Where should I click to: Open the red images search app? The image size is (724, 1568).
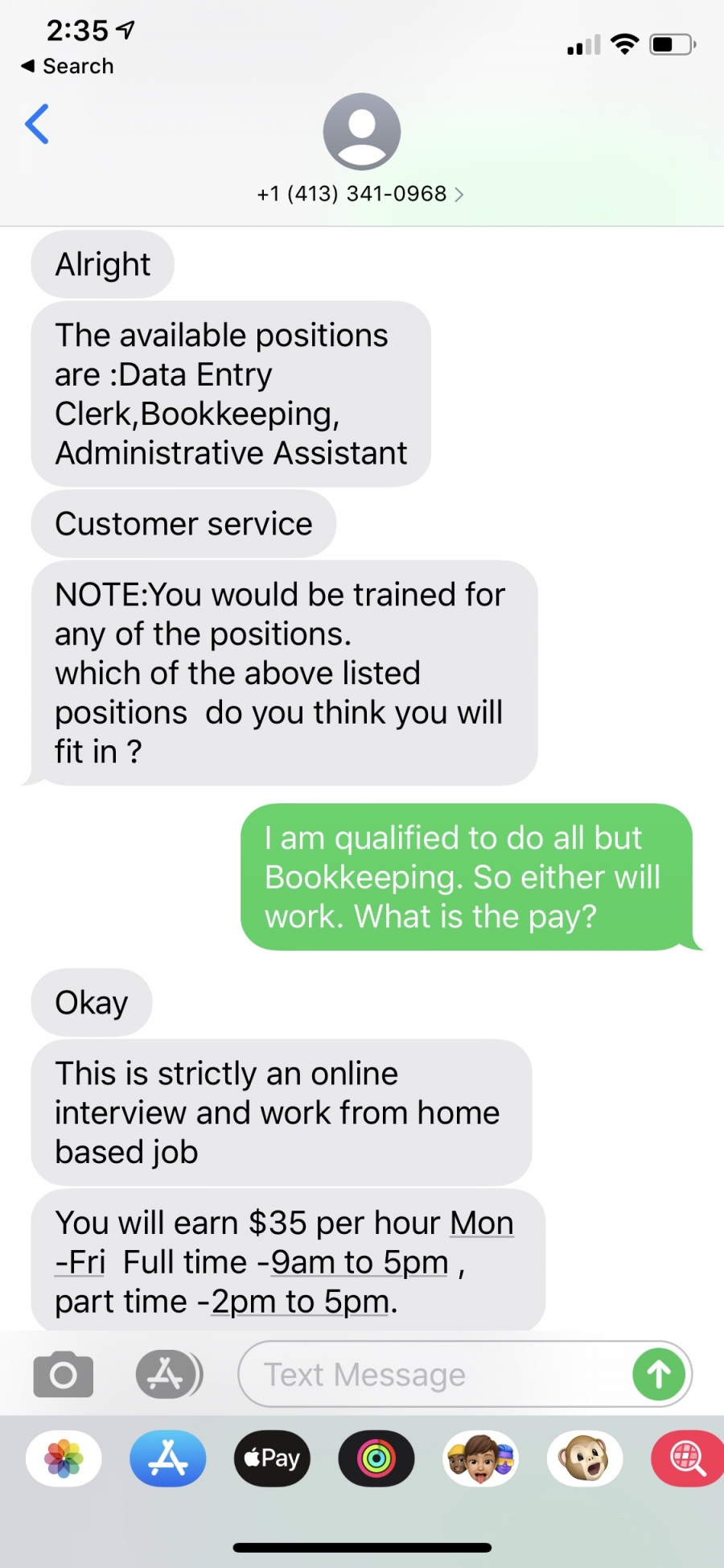tap(688, 1458)
